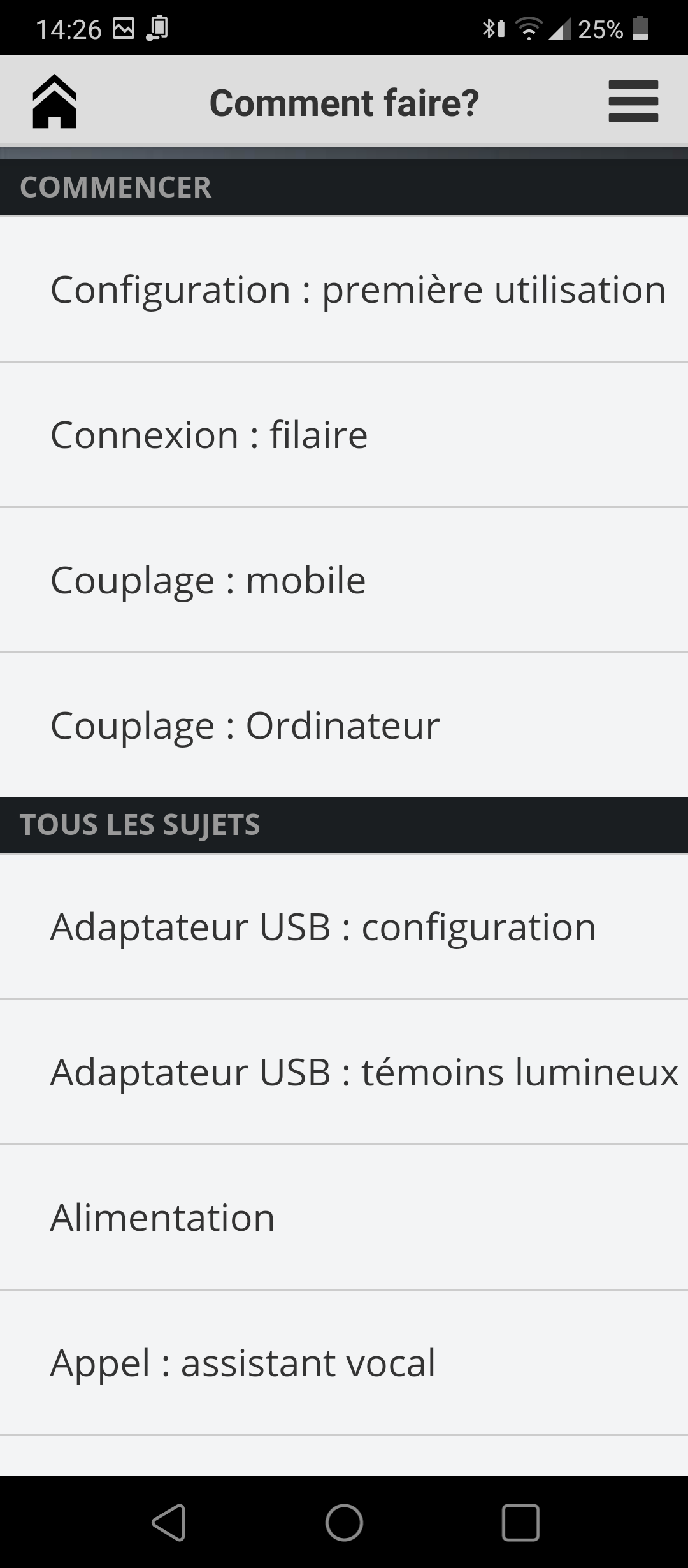Open Appel : assistant vocal
688x1568 pixels.
click(344, 1363)
